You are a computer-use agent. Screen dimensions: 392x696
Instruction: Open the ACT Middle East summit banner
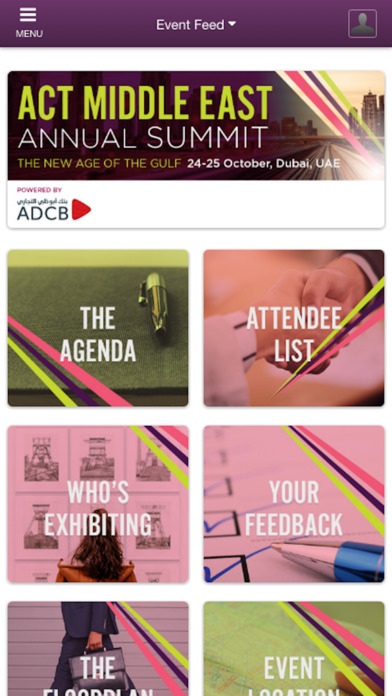(x=196, y=150)
